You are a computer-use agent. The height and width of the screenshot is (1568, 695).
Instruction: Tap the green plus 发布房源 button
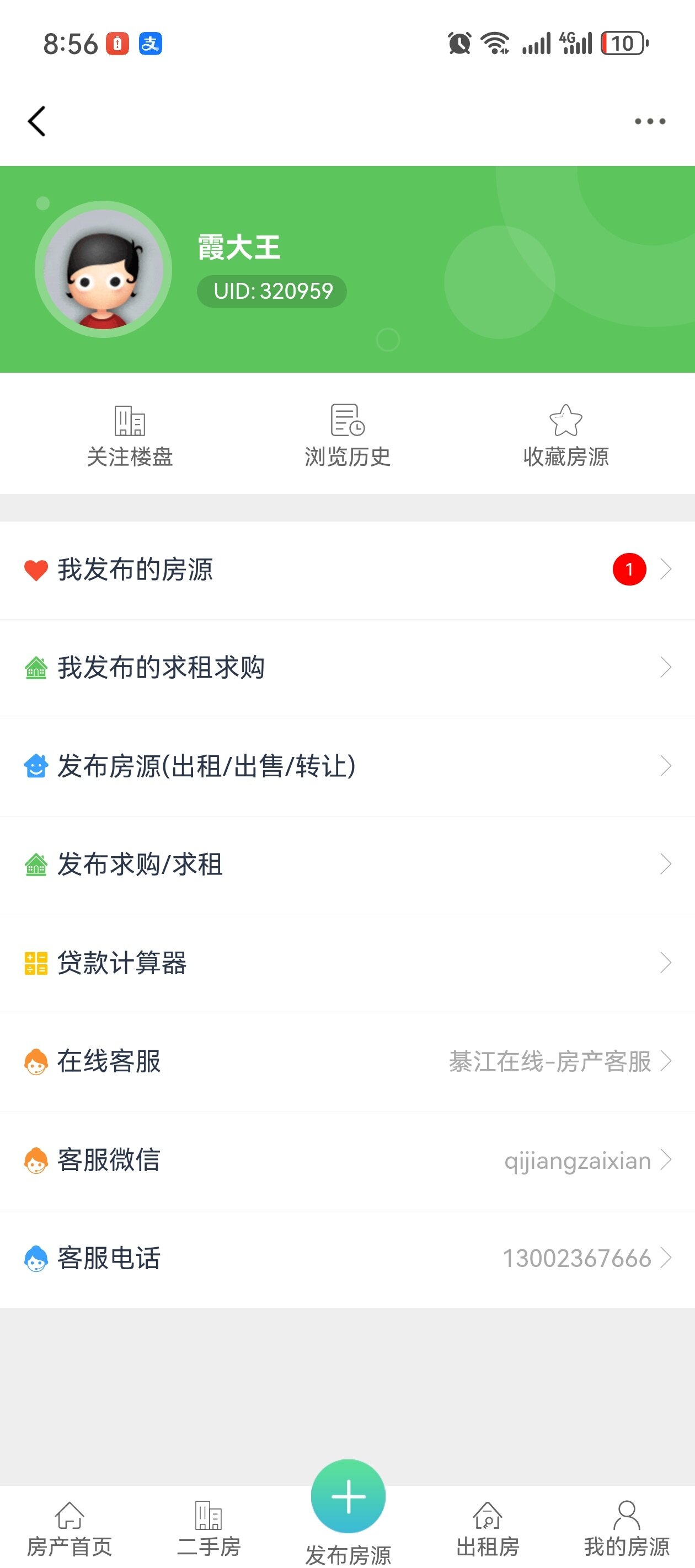(348, 1497)
